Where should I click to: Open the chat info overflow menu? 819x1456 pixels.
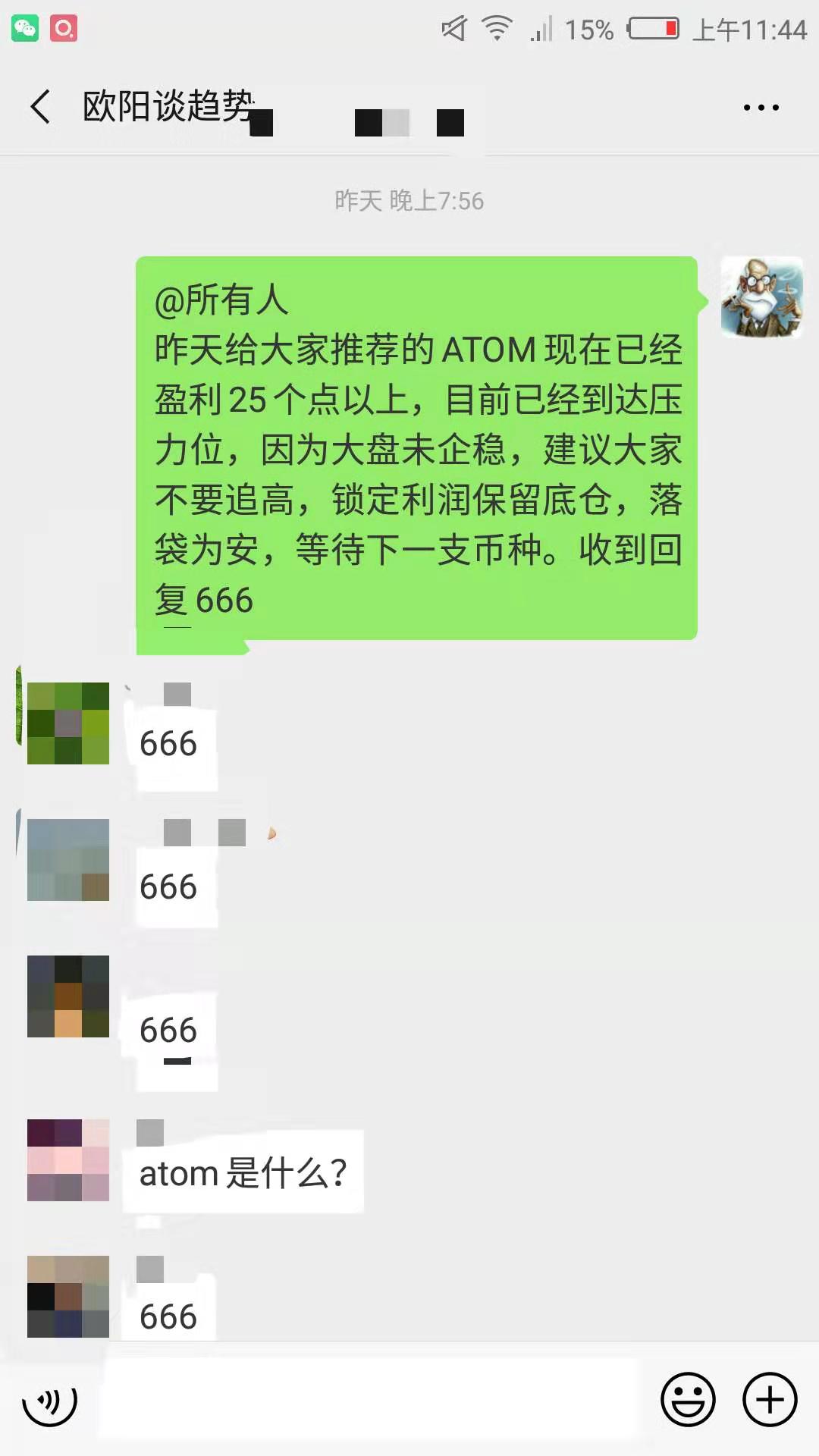pyautogui.click(x=761, y=108)
